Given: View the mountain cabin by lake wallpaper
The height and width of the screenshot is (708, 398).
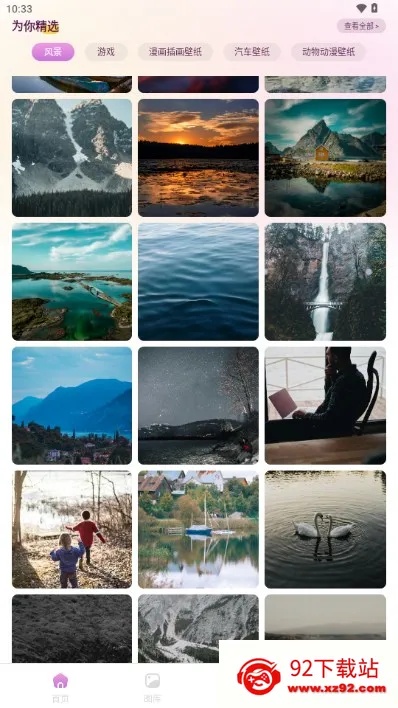Looking at the screenshot, I should tap(325, 158).
